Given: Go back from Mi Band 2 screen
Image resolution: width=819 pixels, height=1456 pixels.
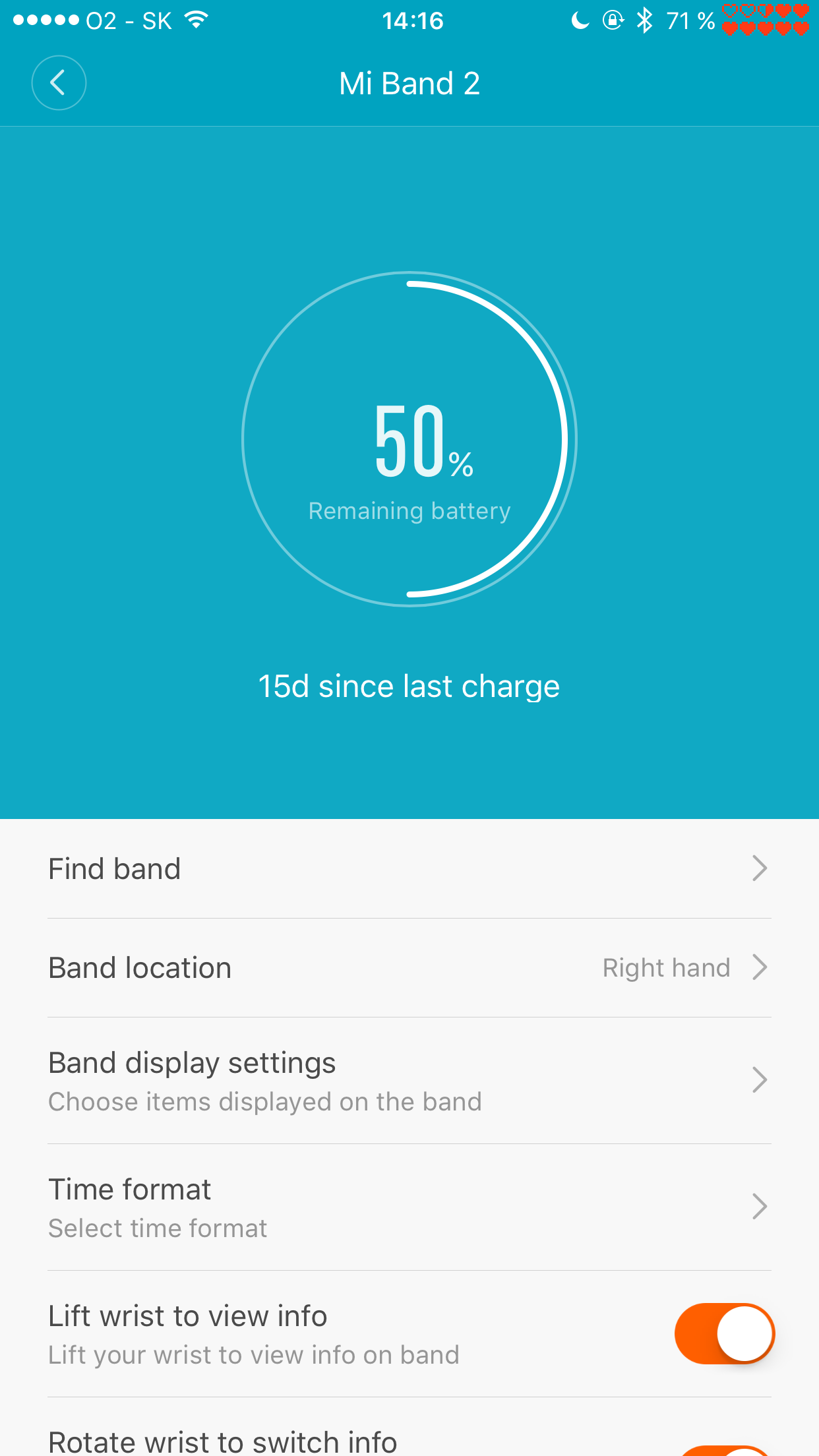Looking at the screenshot, I should click(59, 83).
